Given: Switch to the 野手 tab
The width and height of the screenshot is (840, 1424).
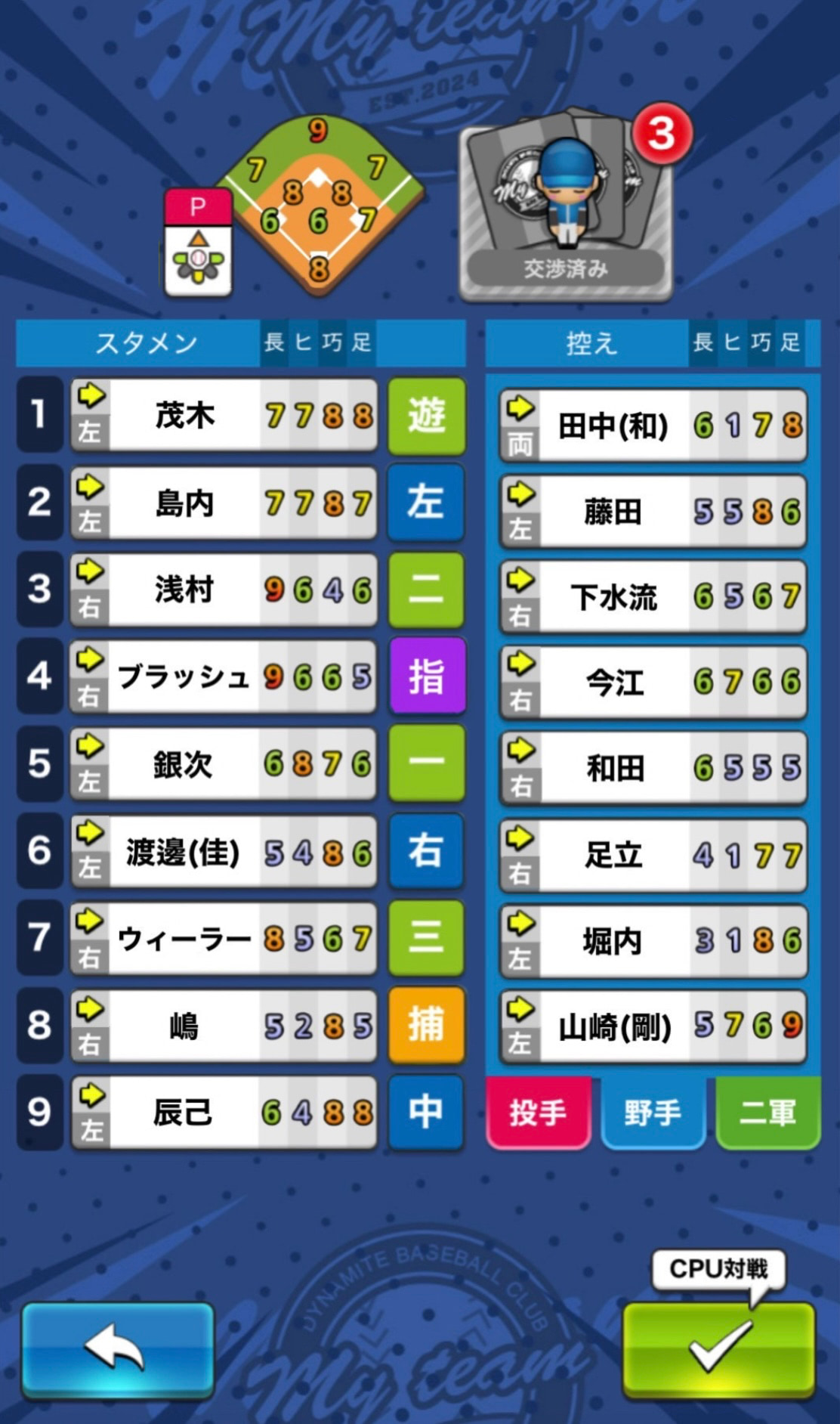Looking at the screenshot, I should pyautogui.click(x=653, y=1113).
